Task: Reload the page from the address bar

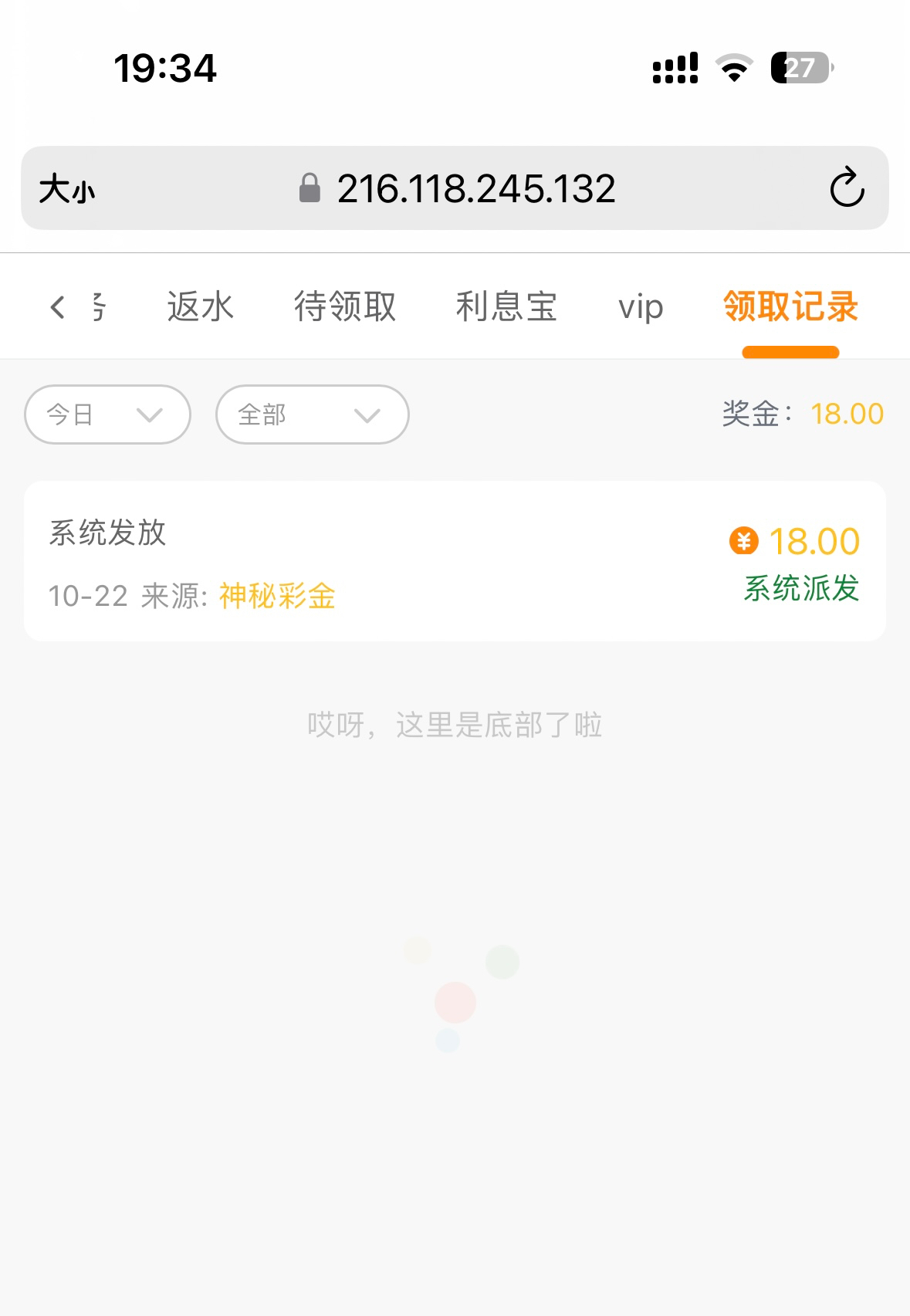Action: [847, 188]
